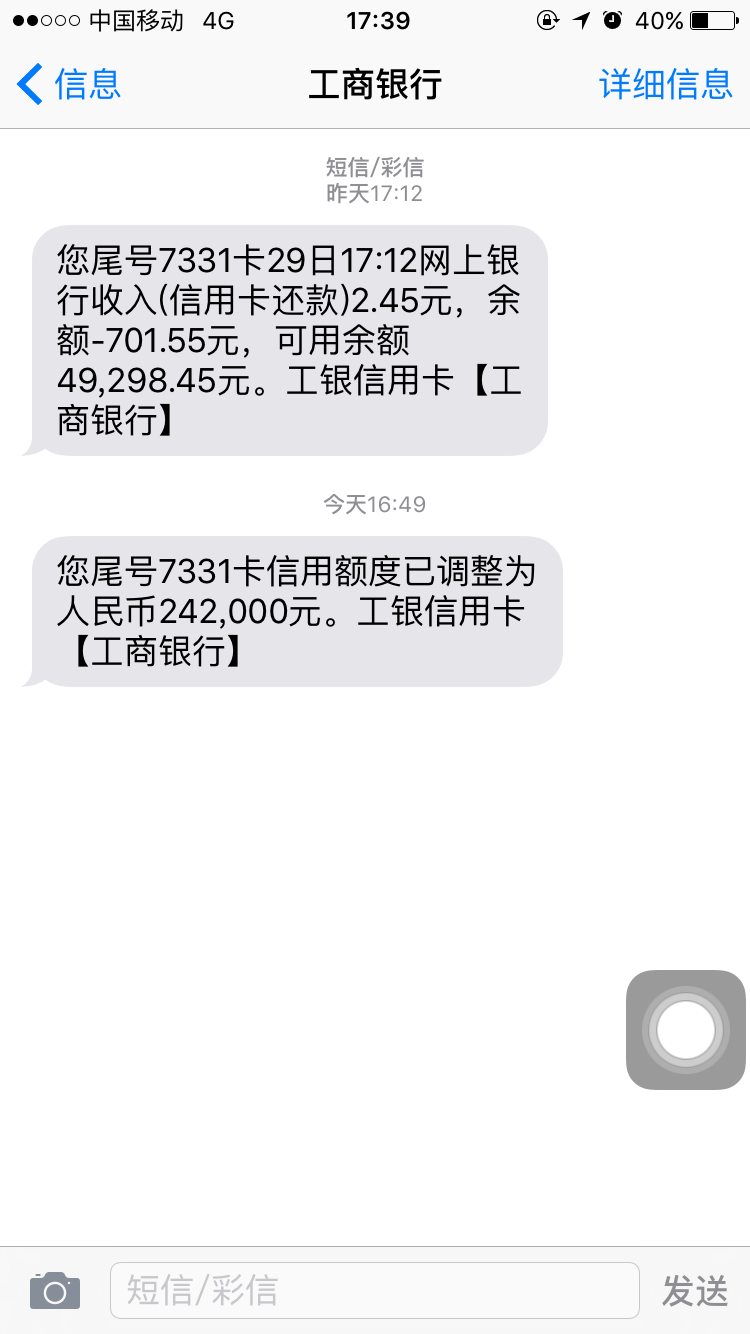Image resolution: width=750 pixels, height=1334 pixels.
Task: Tap the alarm clock icon in the status bar
Action: [610, 18]
